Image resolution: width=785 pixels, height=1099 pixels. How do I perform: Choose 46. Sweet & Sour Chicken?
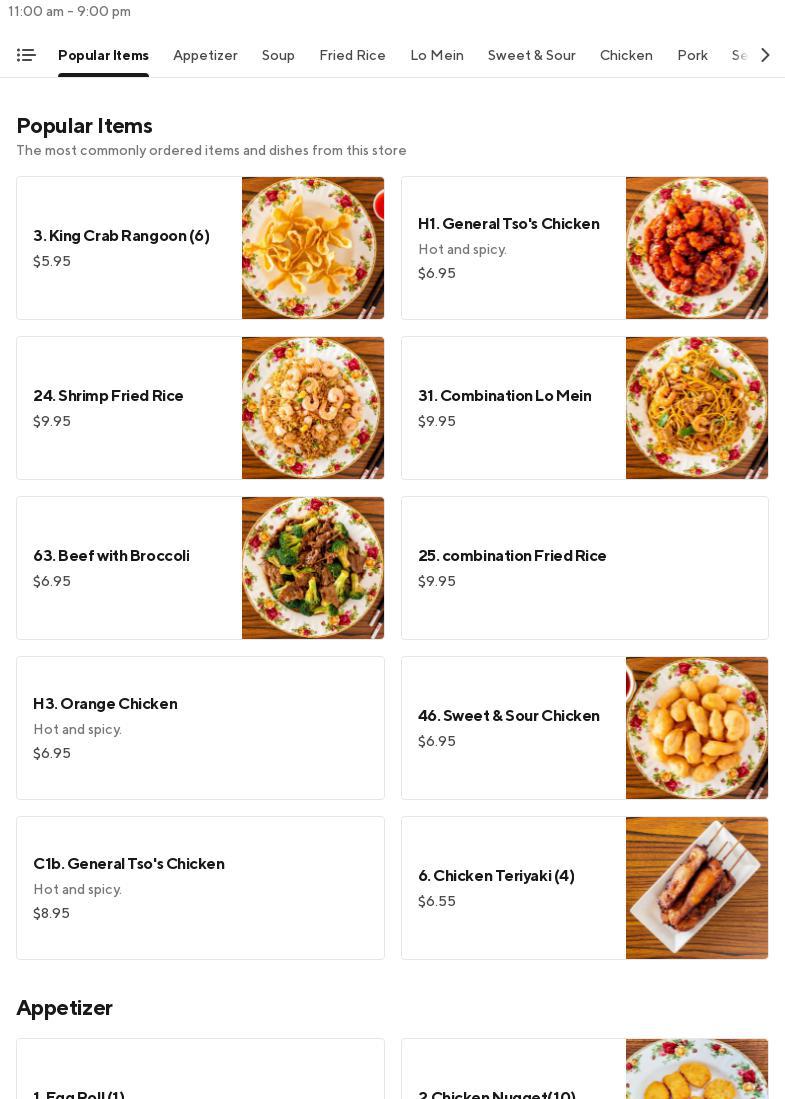(x=584, y=728)
